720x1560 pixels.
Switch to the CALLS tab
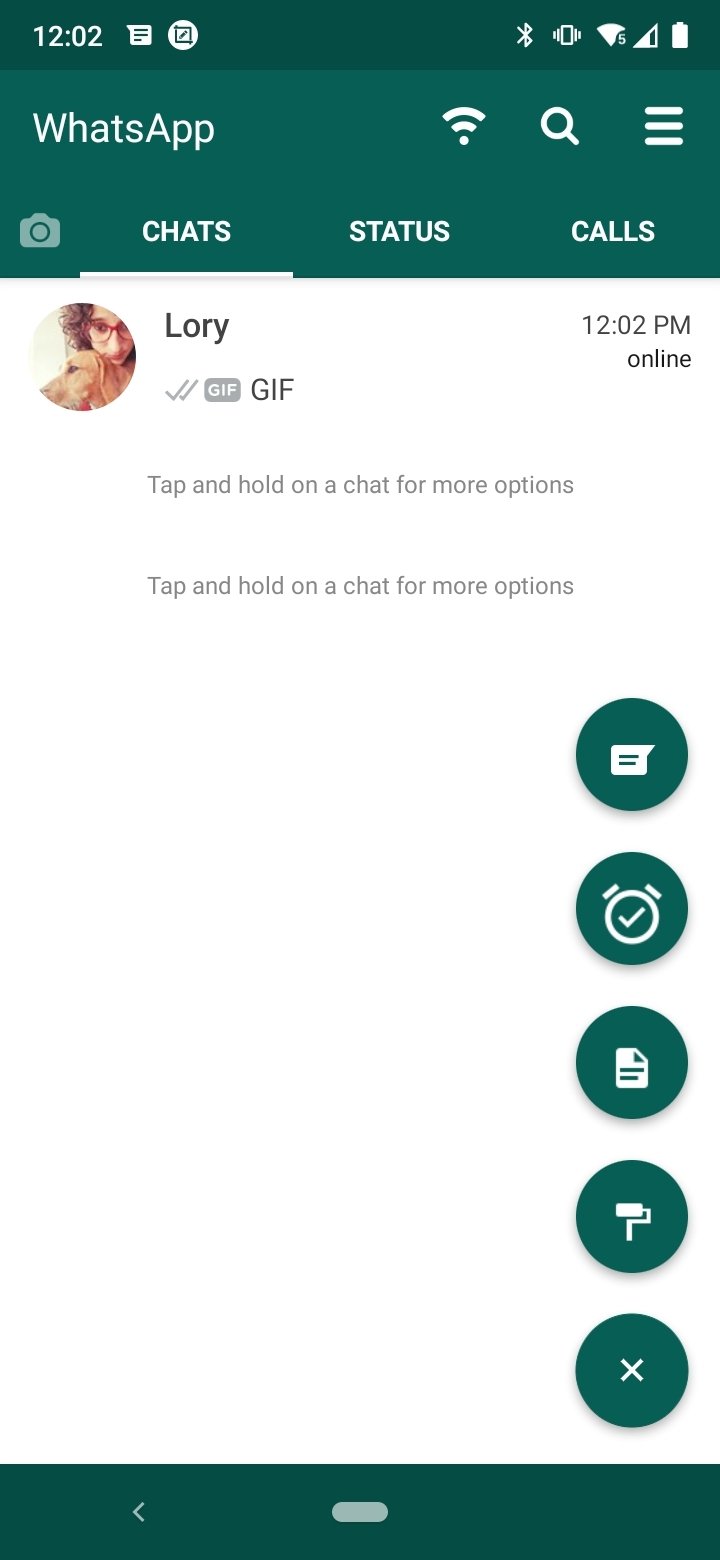pos(613,231)
